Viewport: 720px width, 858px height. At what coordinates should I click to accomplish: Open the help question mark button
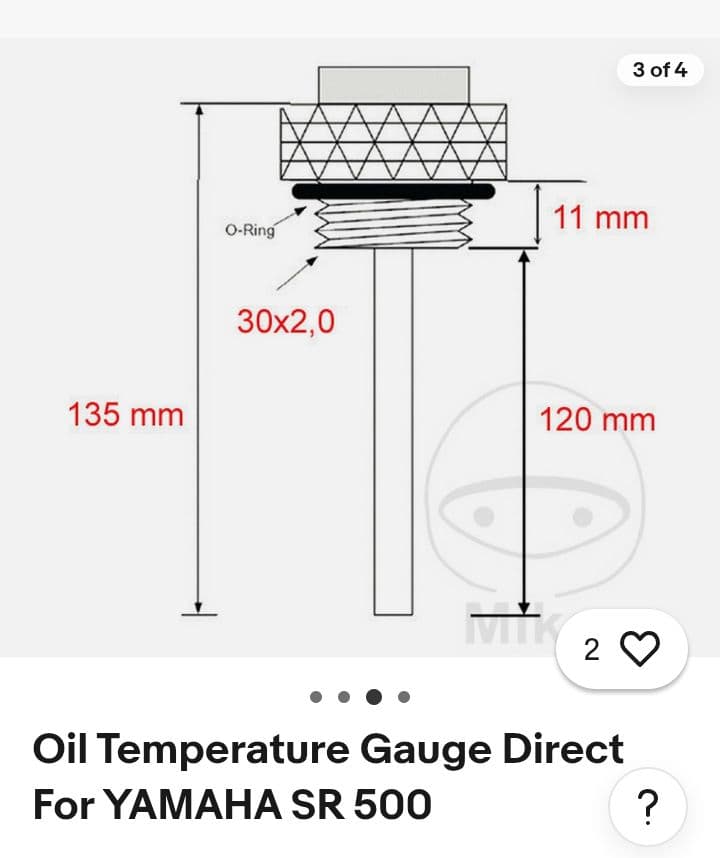coord(647,804)
